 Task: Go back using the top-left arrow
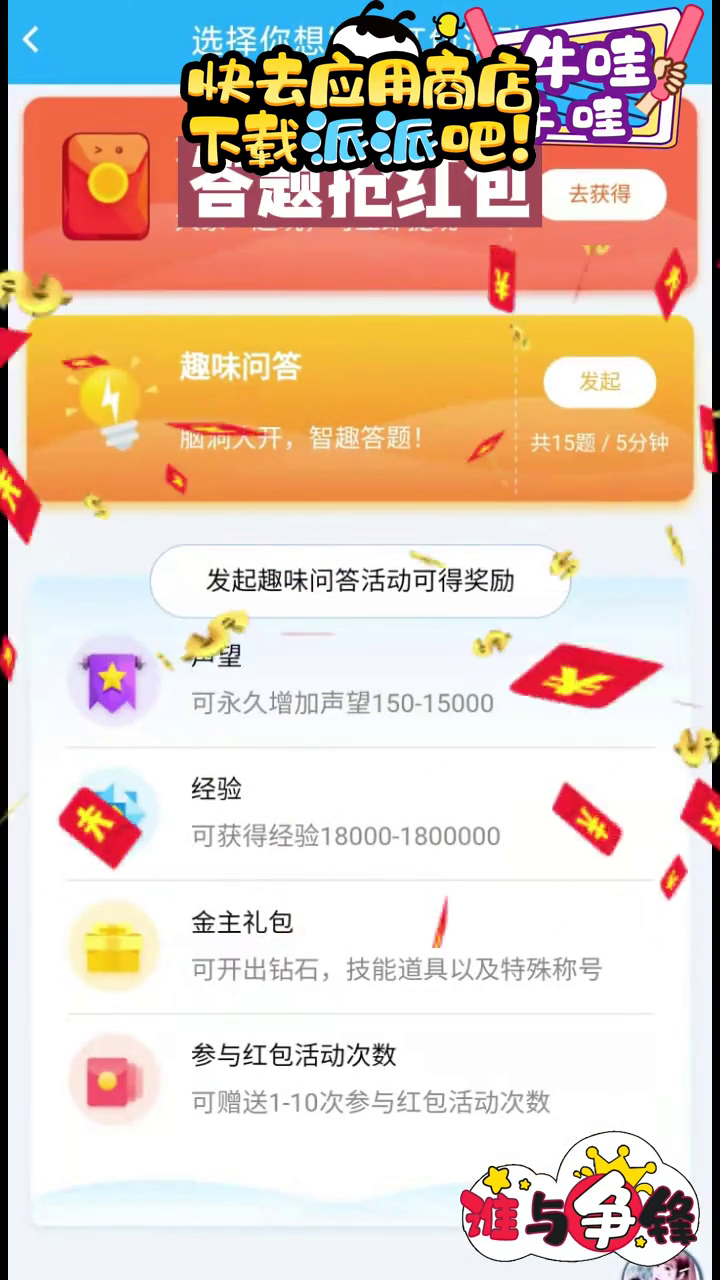pyautogui.click(x=31, y=40)
